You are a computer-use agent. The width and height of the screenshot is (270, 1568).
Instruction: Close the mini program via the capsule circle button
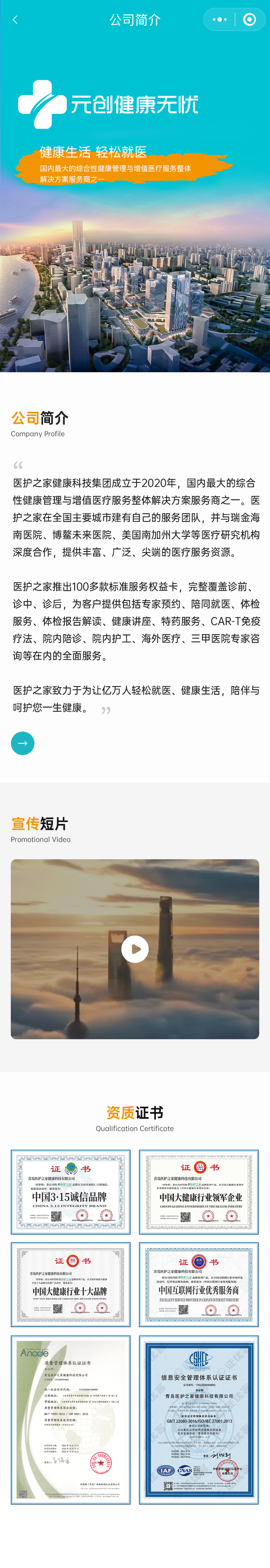249,20
